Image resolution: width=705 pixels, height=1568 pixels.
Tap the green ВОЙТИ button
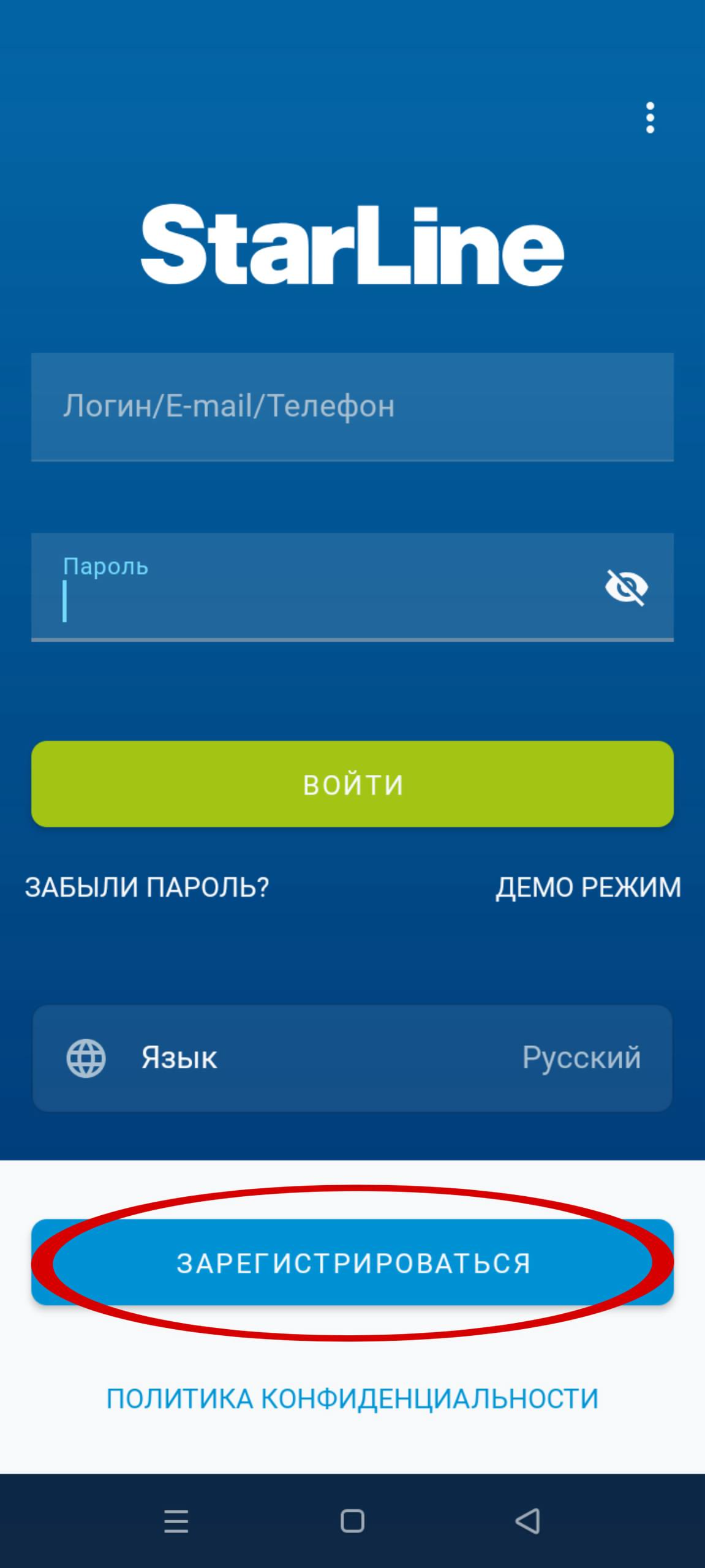pos(352,784)
